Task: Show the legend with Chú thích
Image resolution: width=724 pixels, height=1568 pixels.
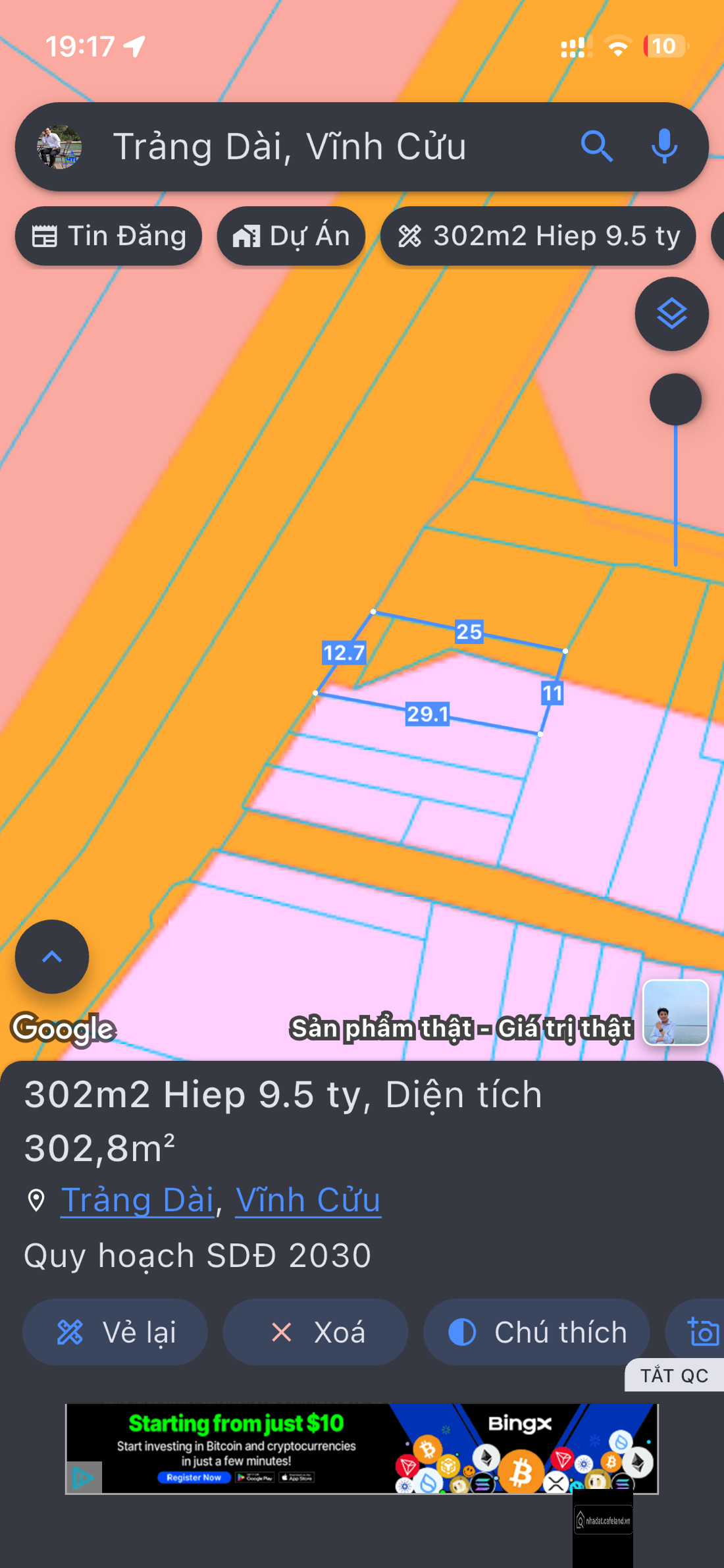Action: (x=536, y=1332)
